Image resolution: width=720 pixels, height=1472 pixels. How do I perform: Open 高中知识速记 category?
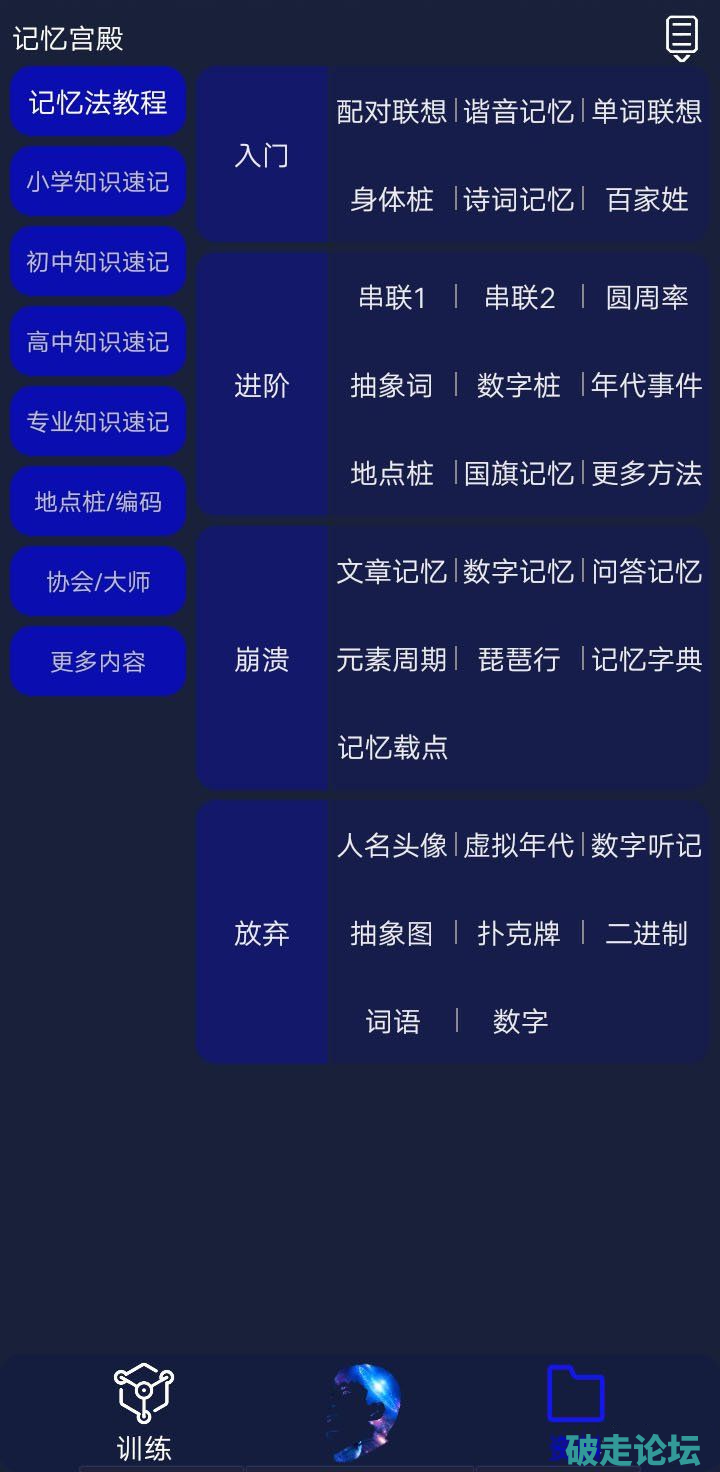(x=98, y=342)
